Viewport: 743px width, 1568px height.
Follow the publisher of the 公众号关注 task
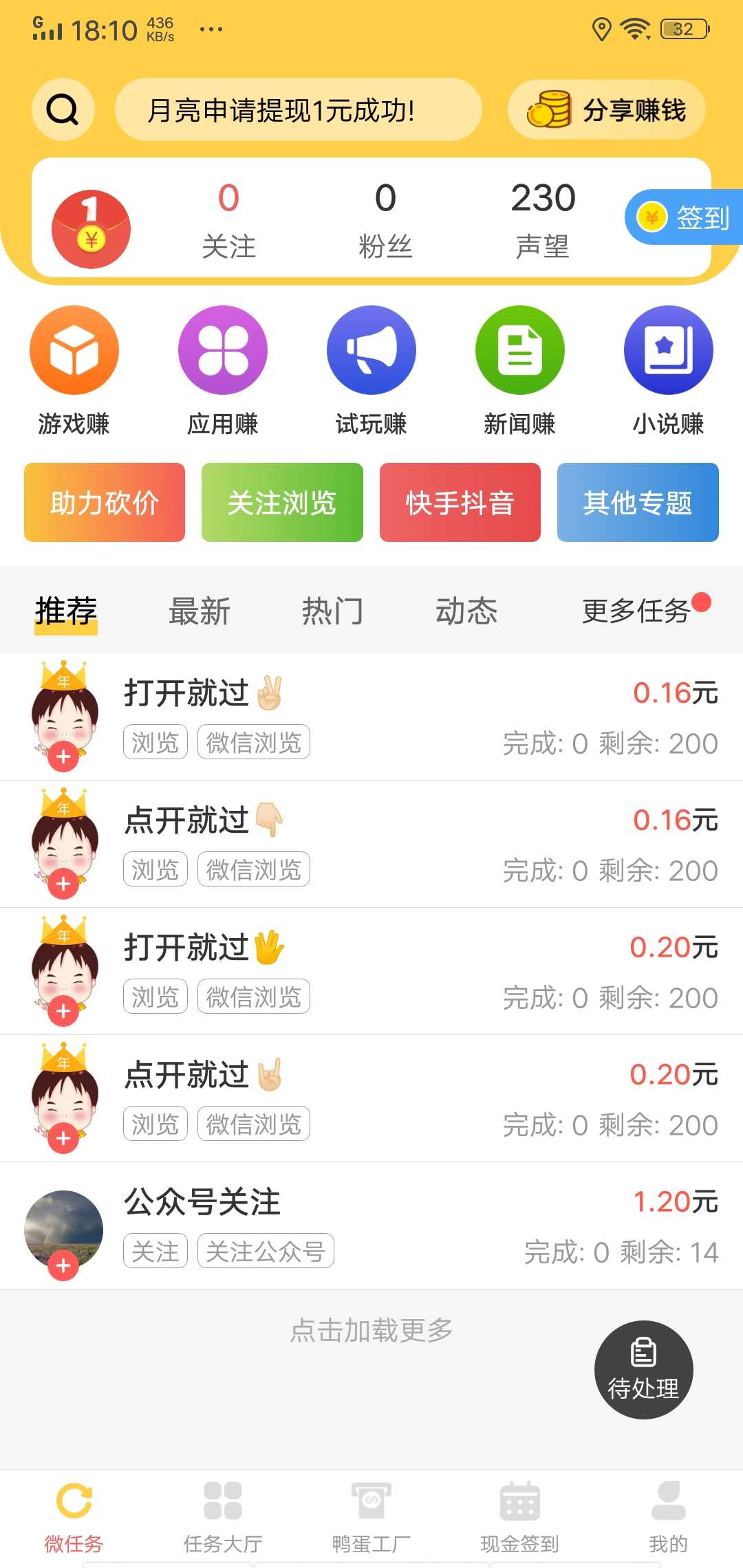pos(63,1265)
